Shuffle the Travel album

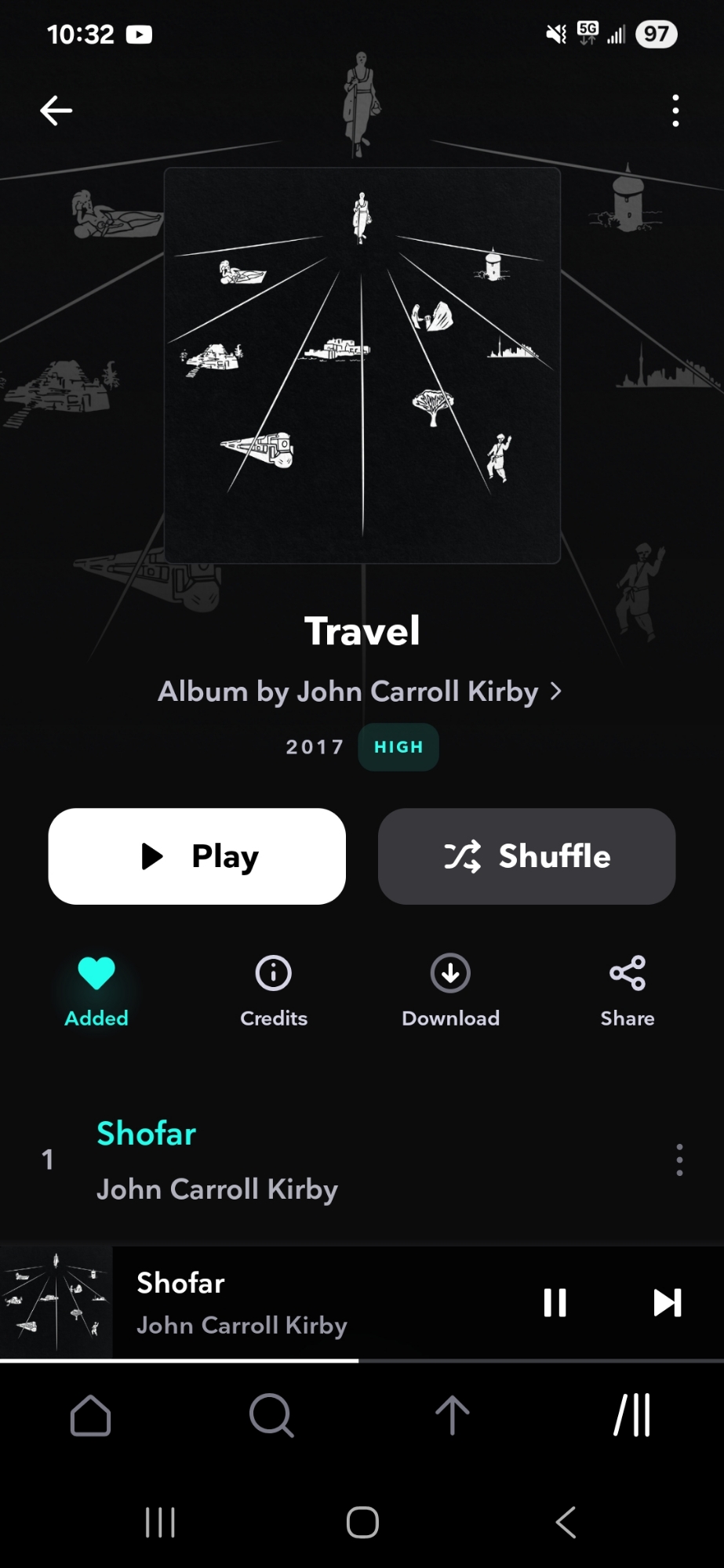[x=526, y=856]
